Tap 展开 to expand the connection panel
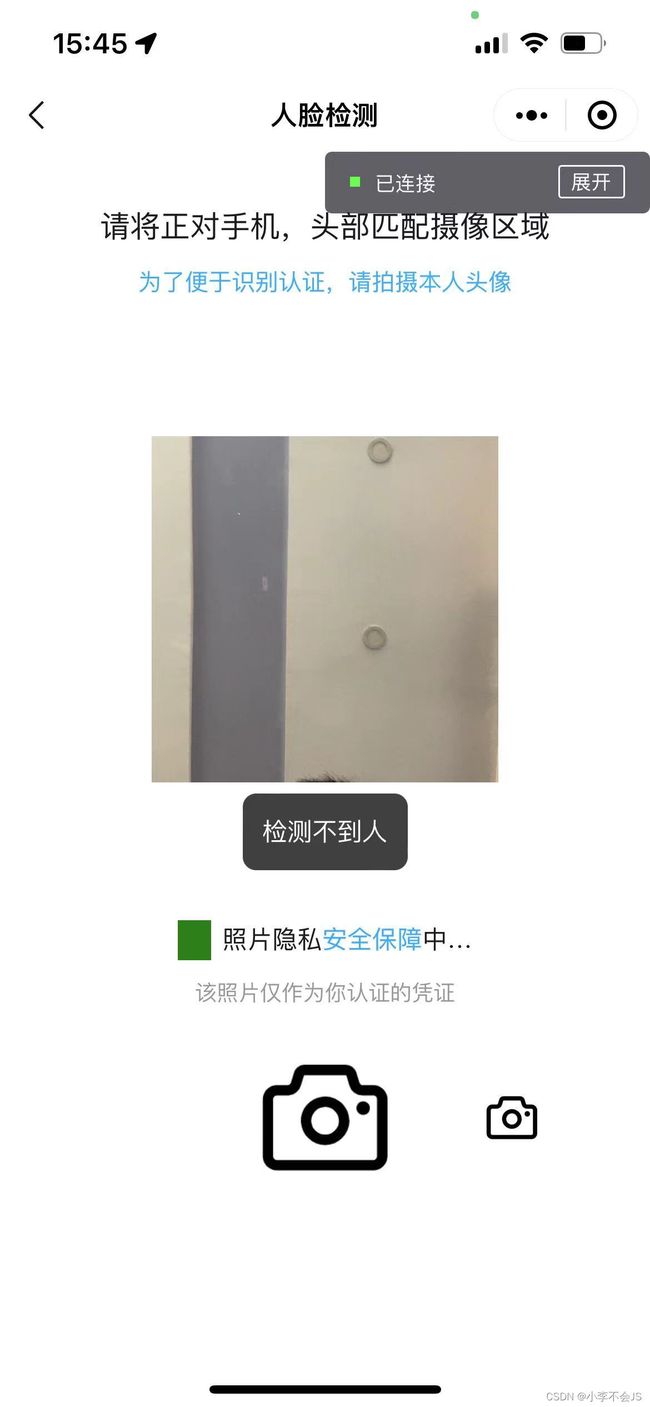The width and height of the screenshot is (650, 1407). click(591, 182)
